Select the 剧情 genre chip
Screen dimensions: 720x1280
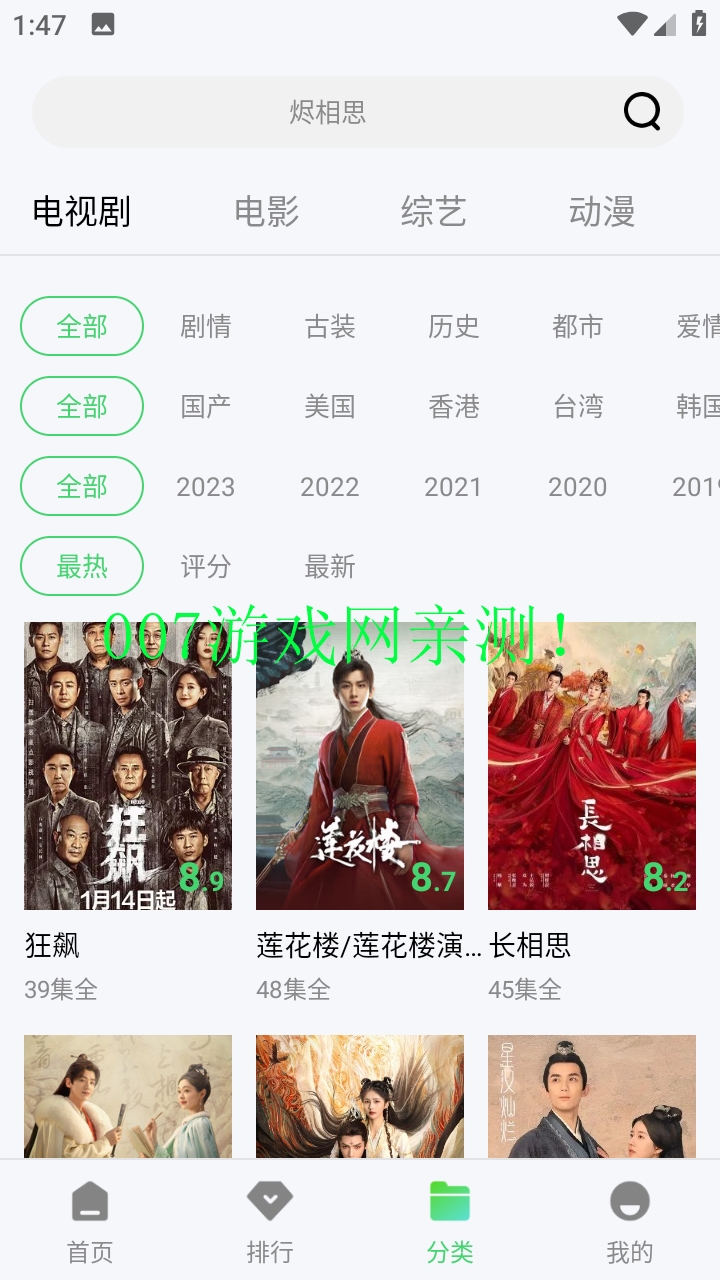tap(206, 327)
